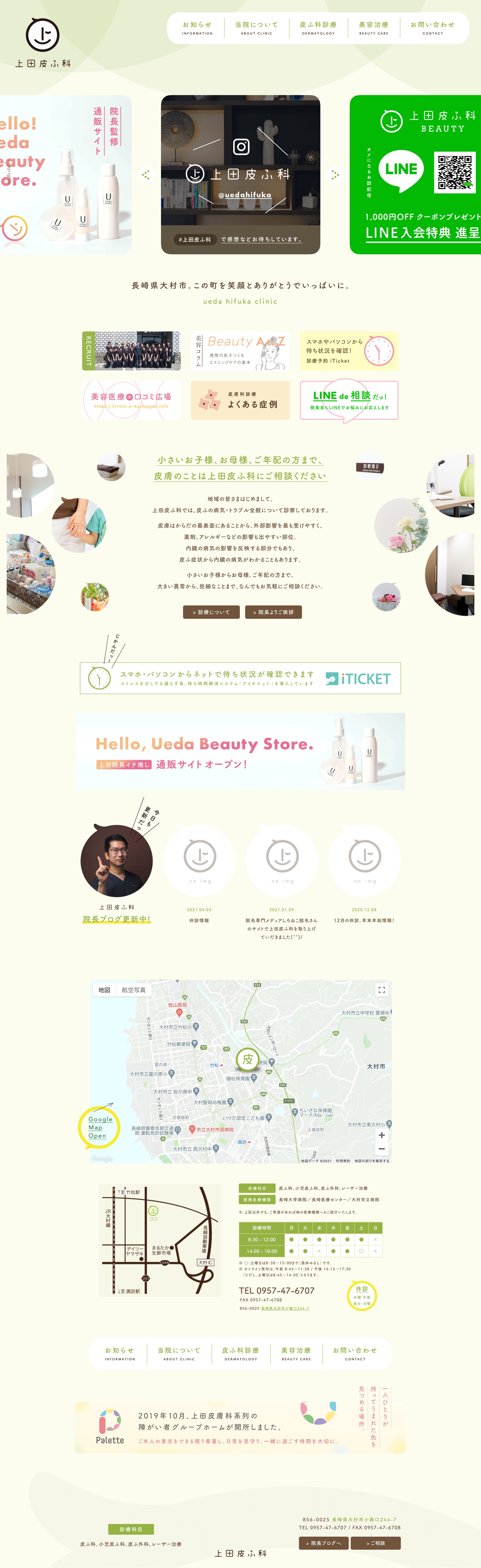Open お知らせ Information in top navigation

[x=197, y=28]
